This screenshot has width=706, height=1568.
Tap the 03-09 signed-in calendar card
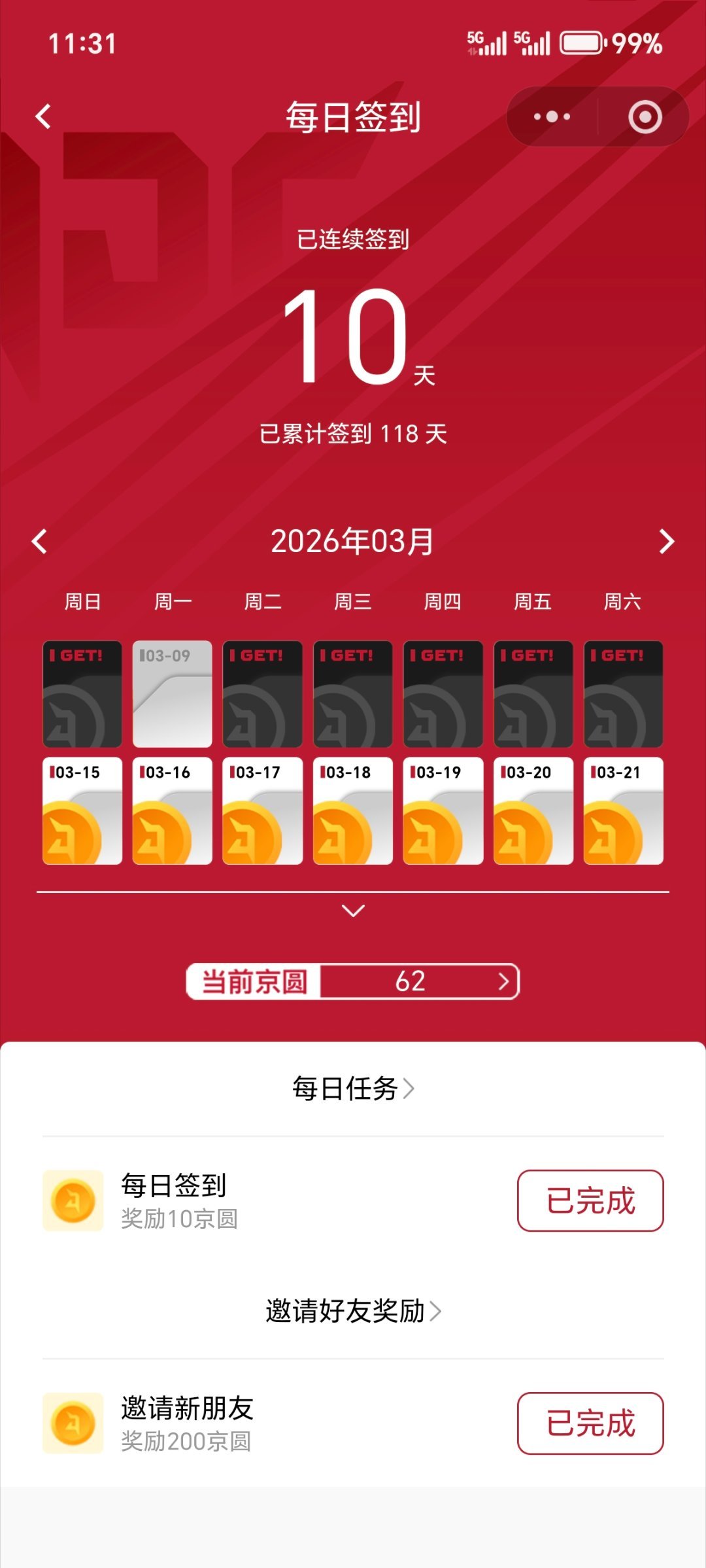pos(172,691)
